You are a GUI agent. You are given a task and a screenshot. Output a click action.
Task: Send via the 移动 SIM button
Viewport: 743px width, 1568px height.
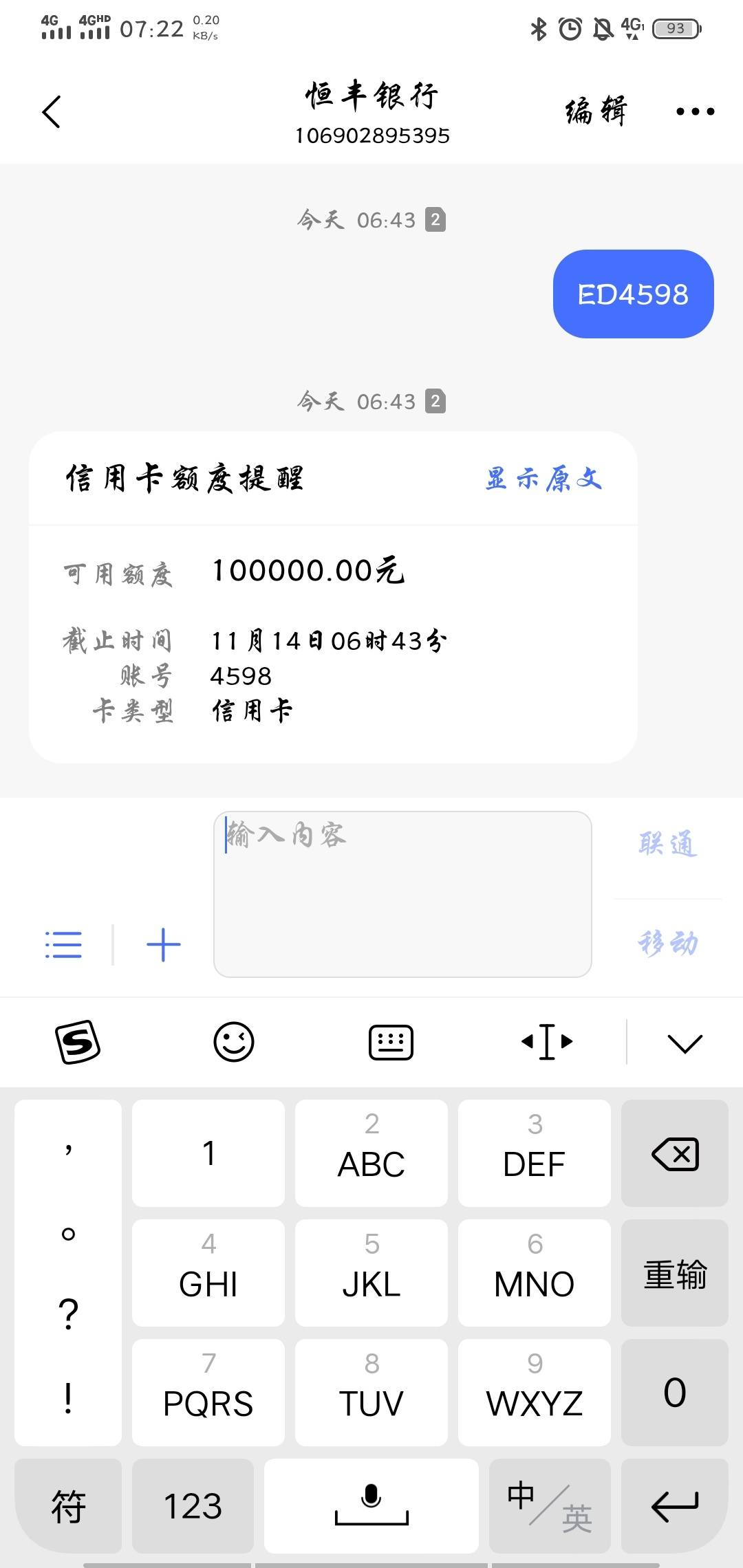point(667,943)
